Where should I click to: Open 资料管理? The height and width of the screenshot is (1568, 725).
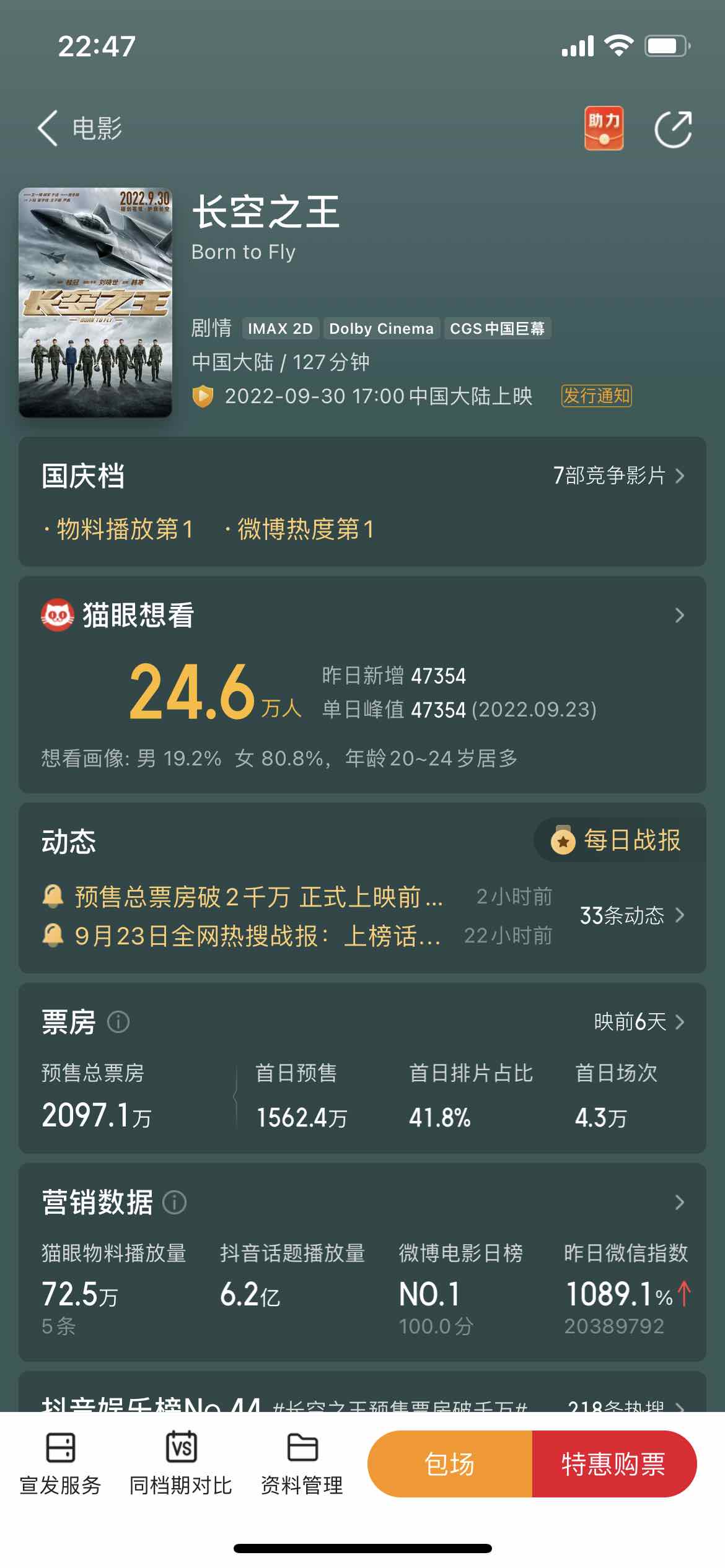point(302,1464)
